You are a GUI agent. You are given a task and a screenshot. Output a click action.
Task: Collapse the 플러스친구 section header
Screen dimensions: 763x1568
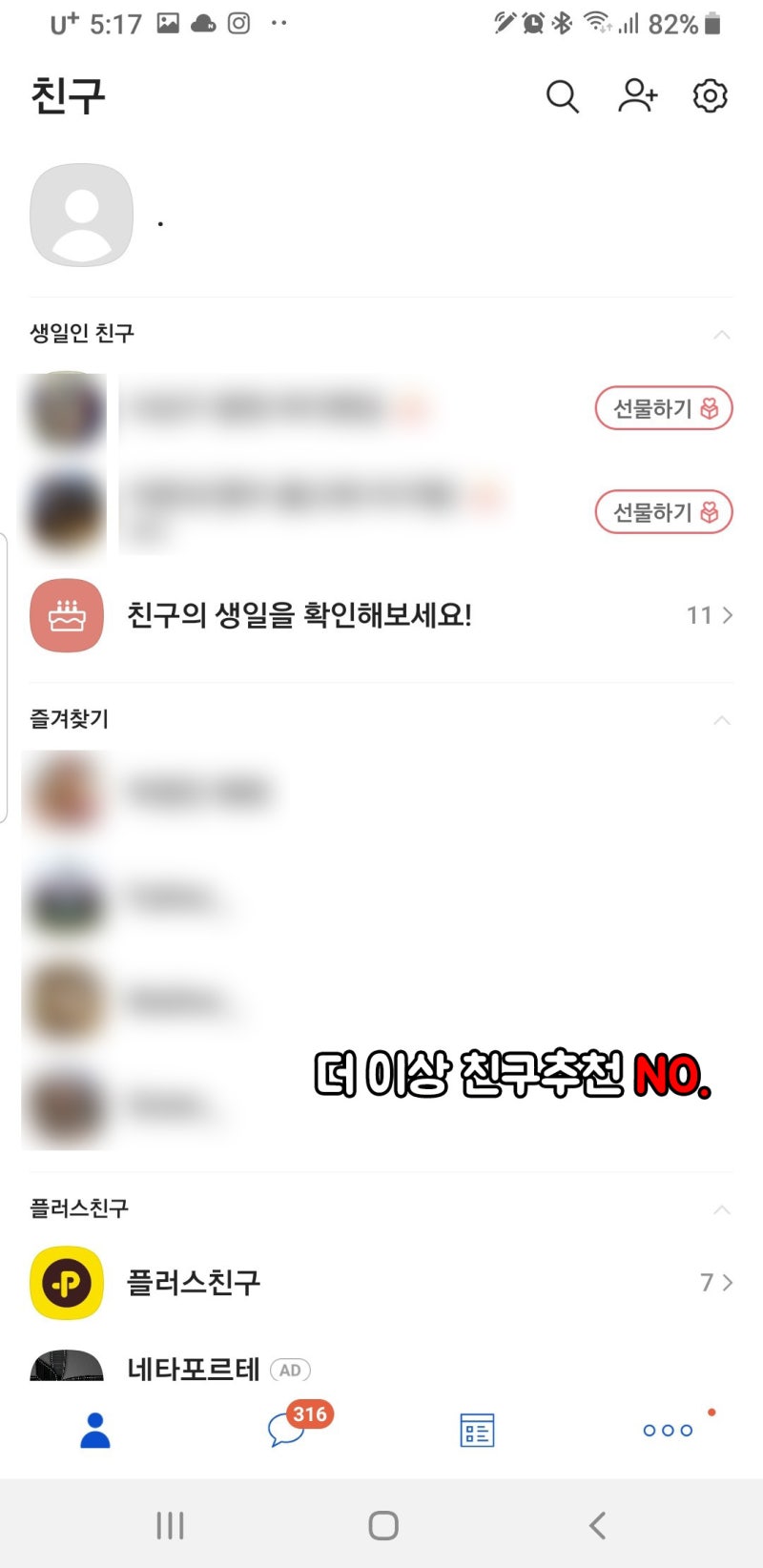[722, 1209]
